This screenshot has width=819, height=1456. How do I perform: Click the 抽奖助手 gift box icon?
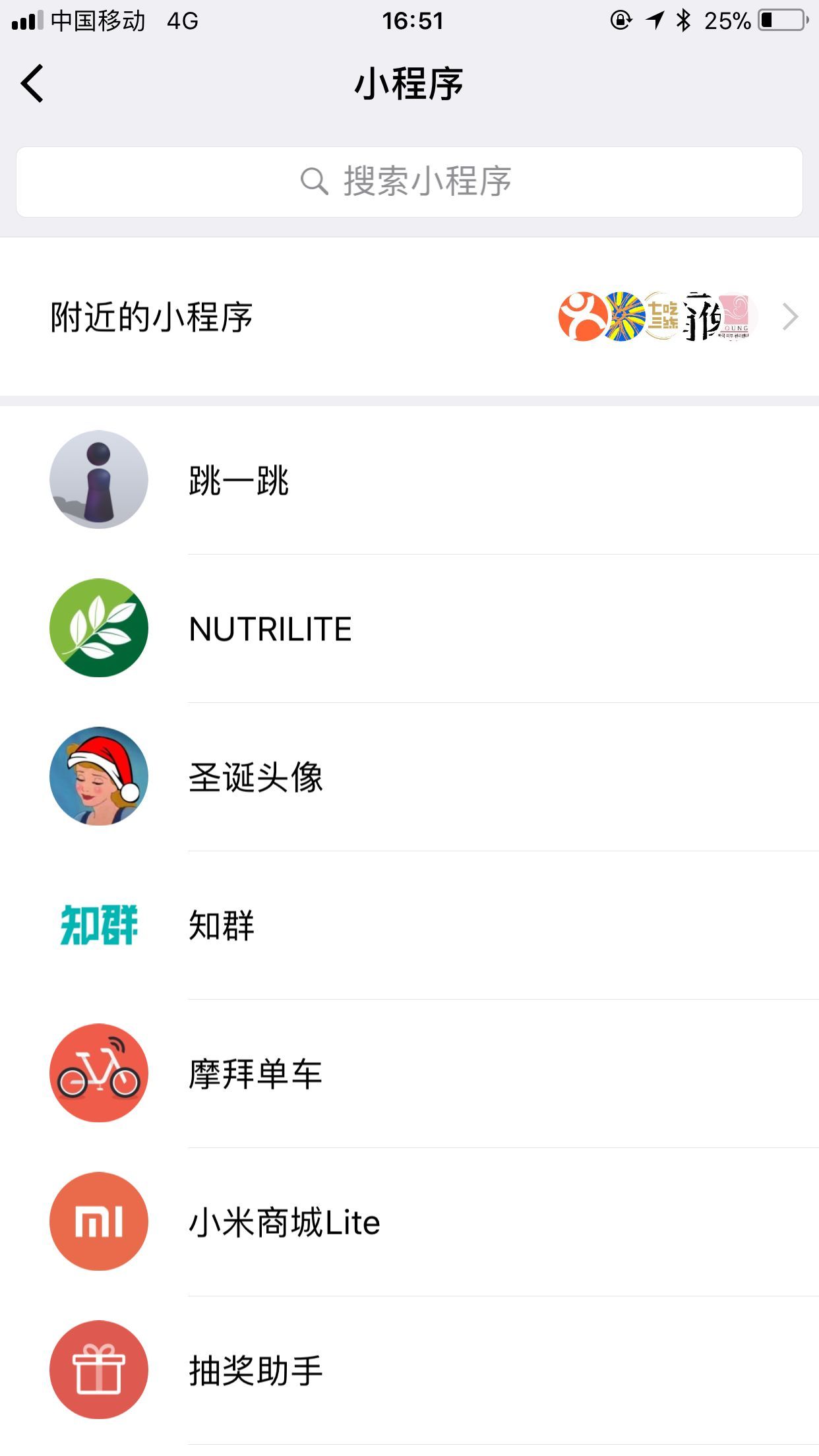(x=98, y=1368)
